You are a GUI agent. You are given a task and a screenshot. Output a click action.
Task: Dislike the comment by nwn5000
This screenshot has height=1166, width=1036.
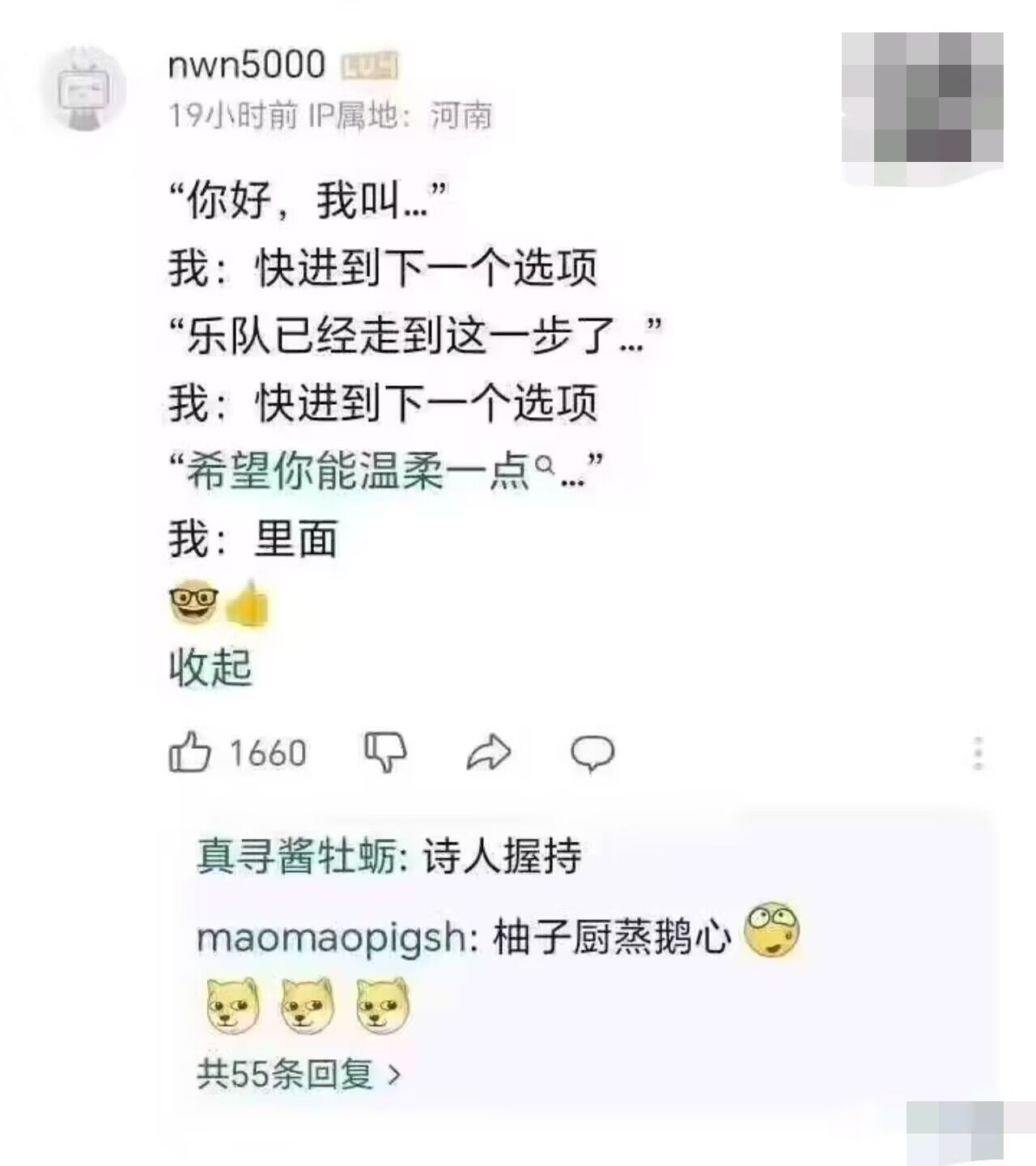click(x=384, y=752)
